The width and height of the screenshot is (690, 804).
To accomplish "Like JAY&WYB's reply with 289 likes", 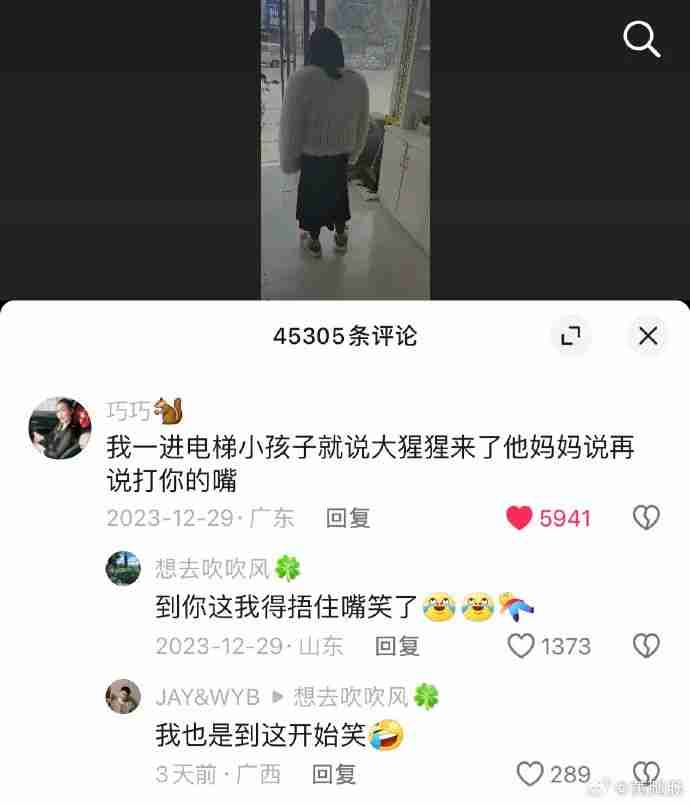I will click(530, 774).
